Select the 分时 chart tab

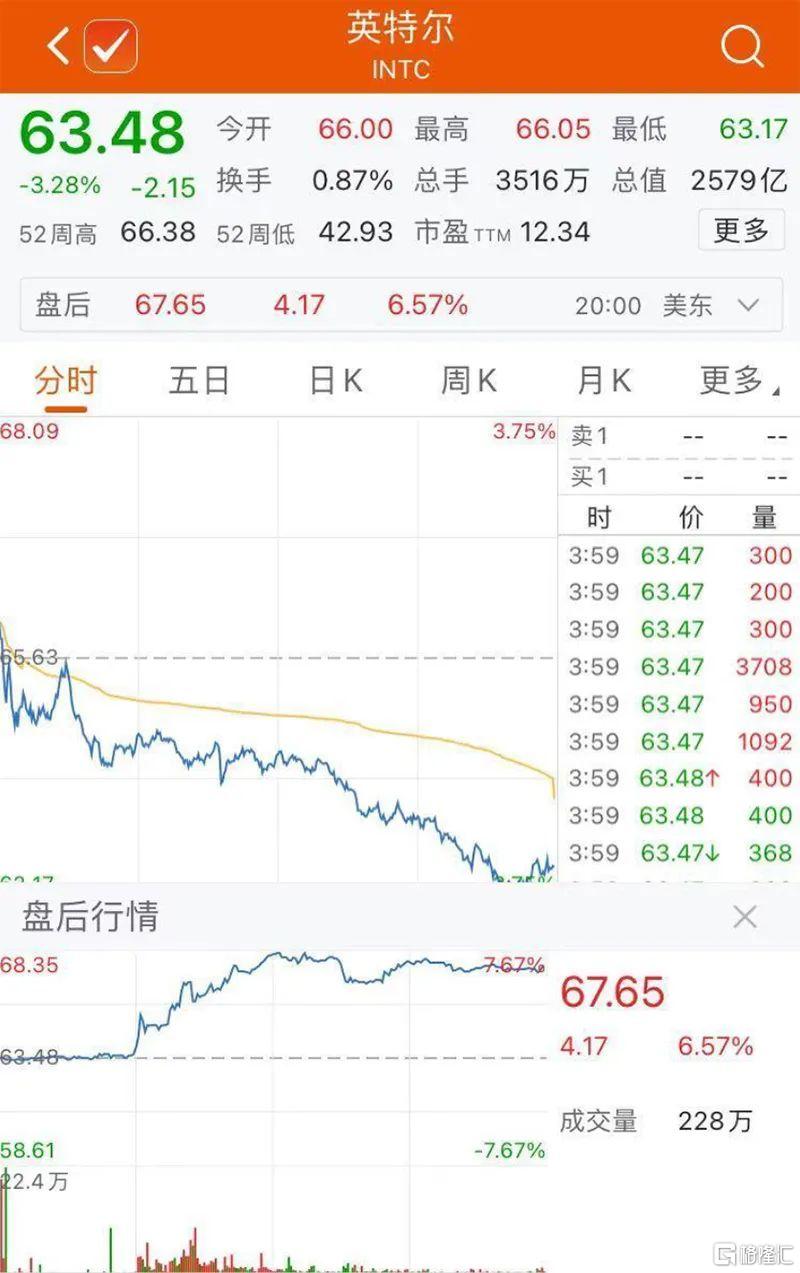click(x=66, y=381)
